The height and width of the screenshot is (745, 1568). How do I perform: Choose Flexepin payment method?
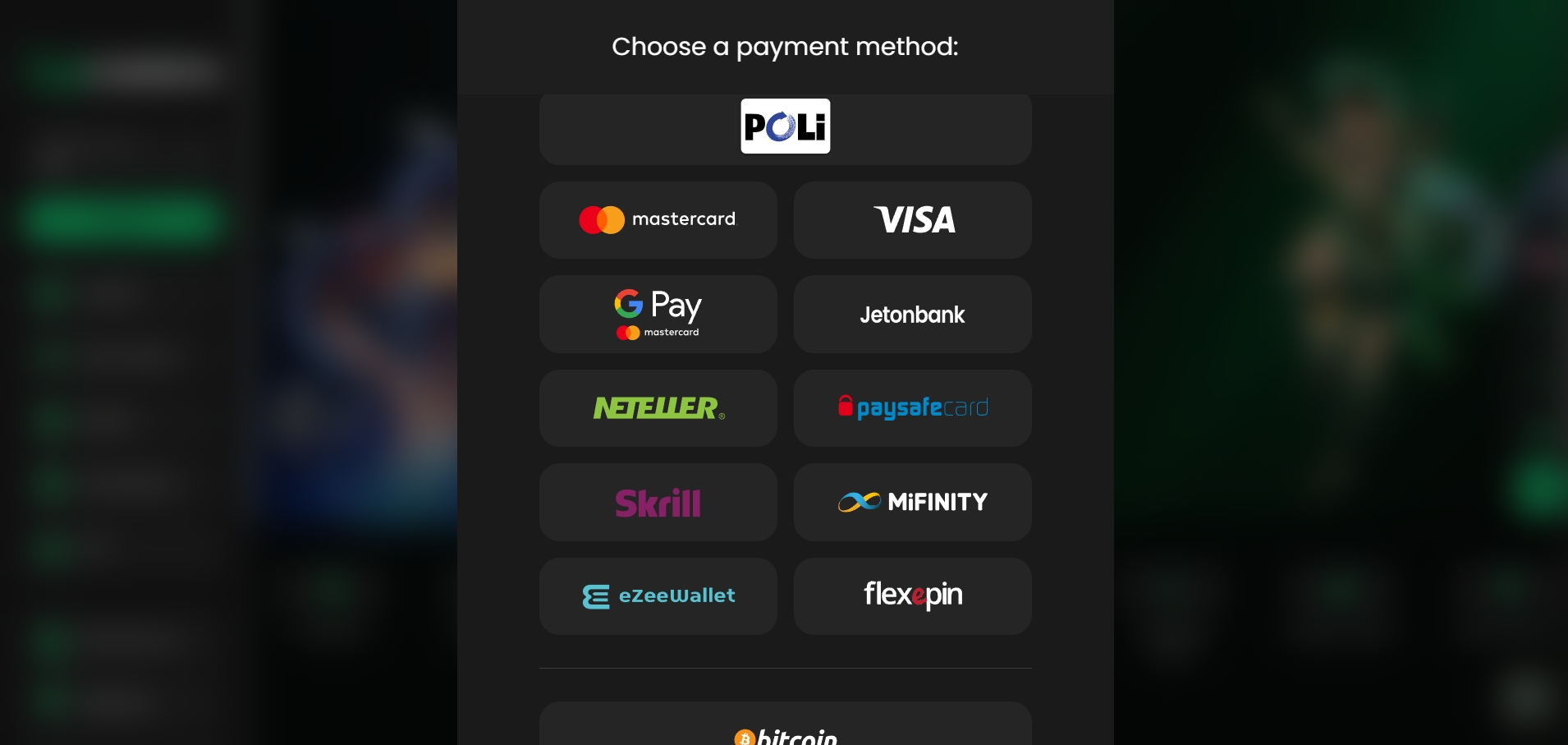[x=912, y=596]
